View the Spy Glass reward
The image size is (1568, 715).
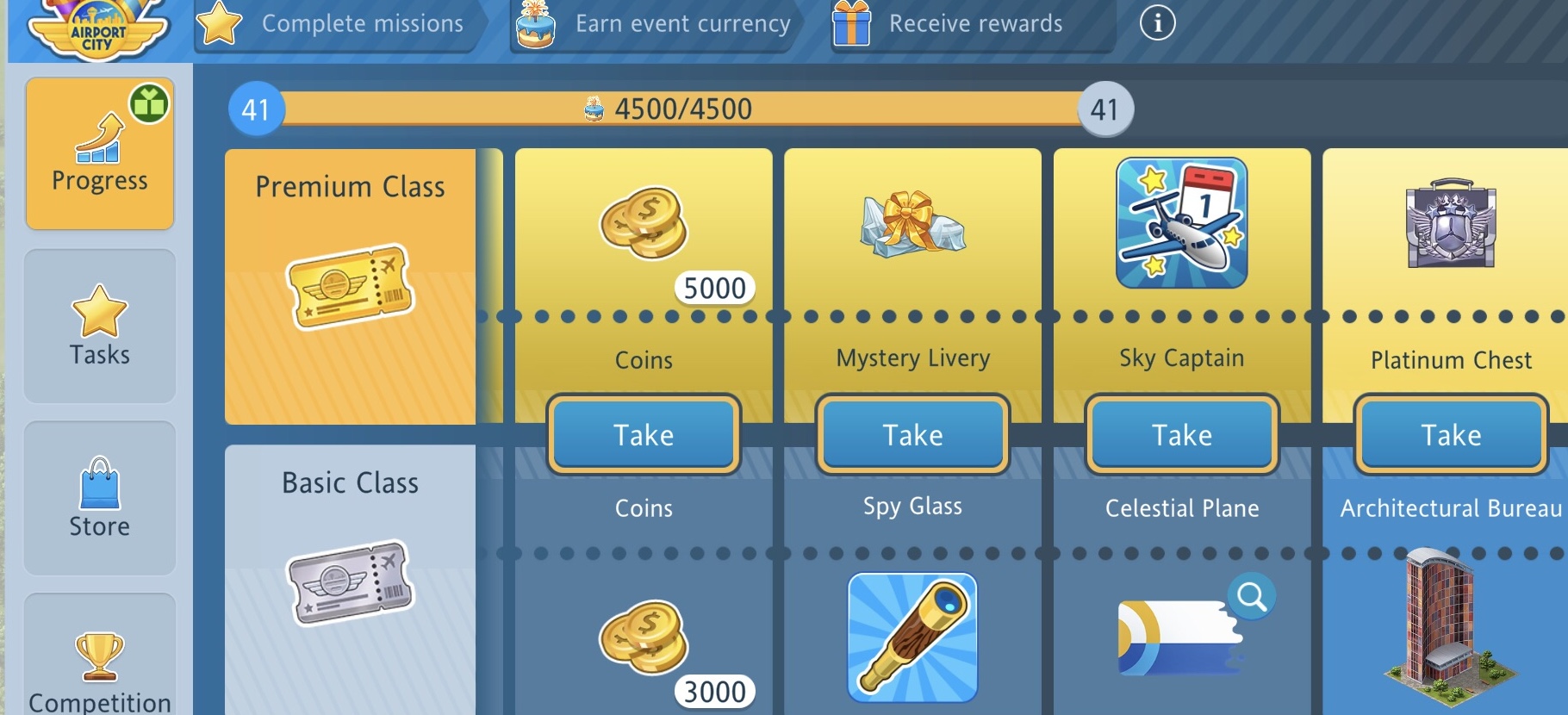[912, 637]
